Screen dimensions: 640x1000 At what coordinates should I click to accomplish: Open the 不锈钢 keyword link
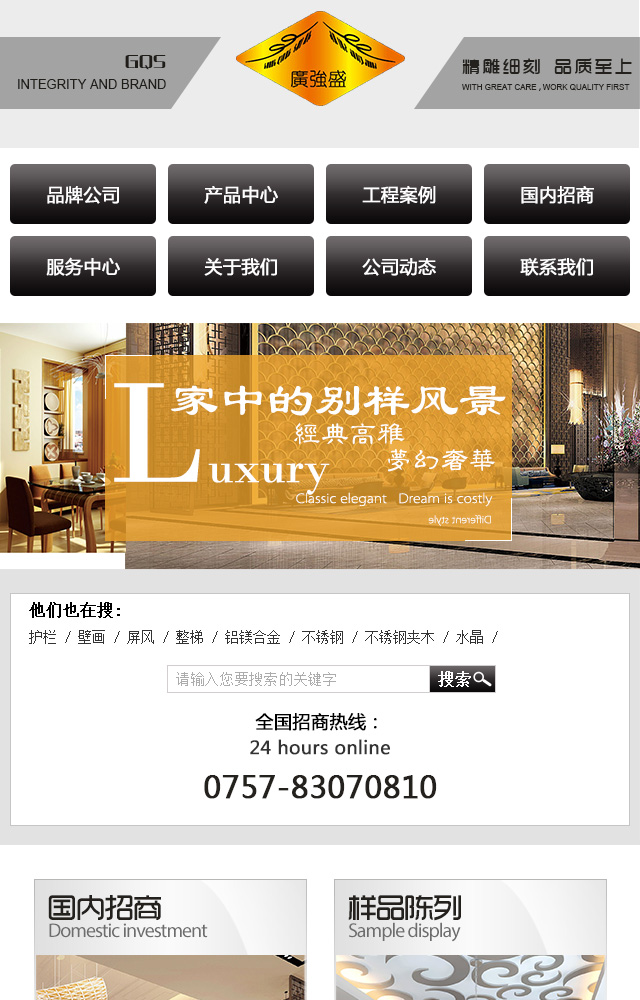pyautogui.click(x=323, y=637)
